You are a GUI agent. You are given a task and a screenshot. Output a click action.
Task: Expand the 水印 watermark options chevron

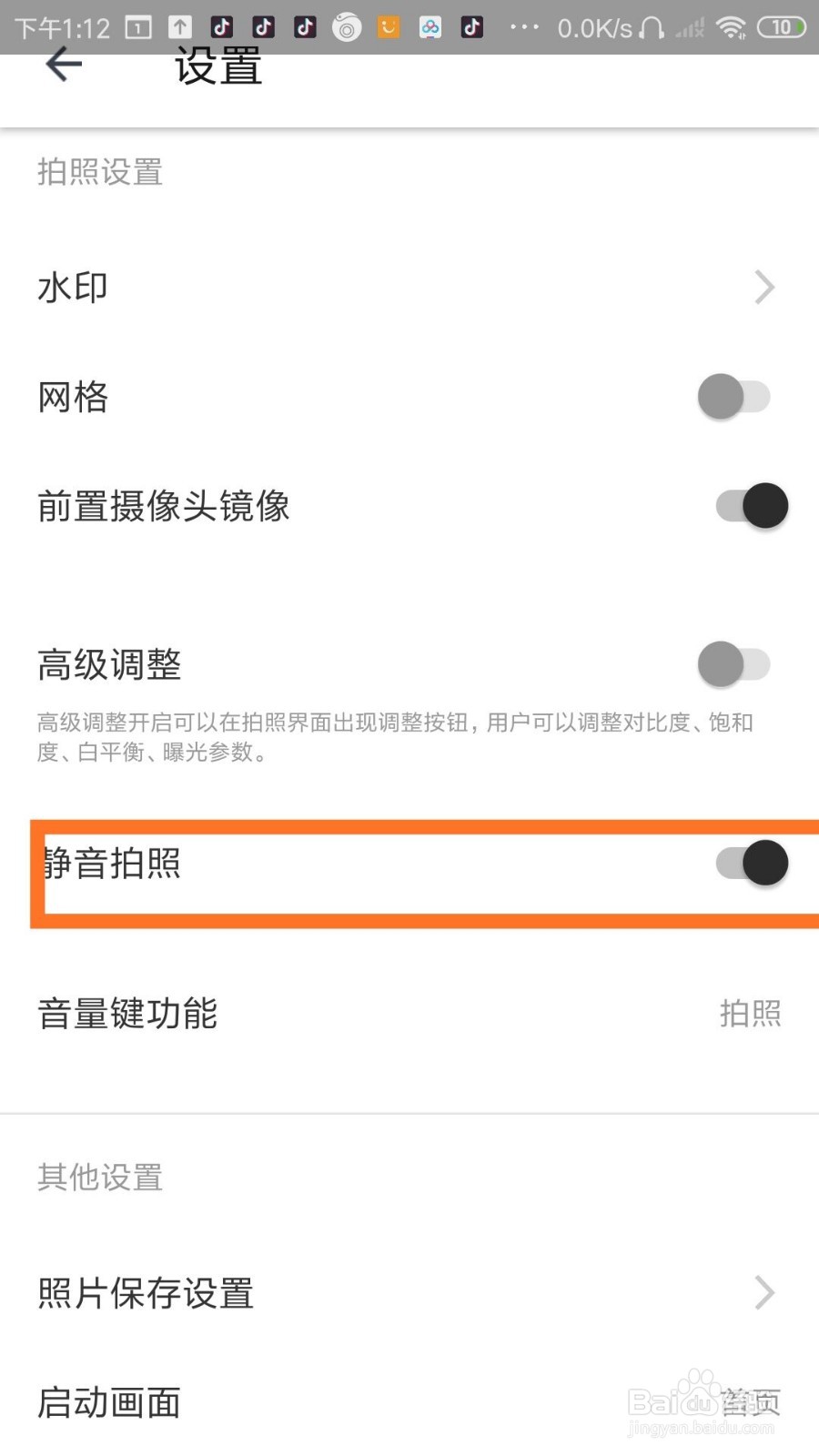[x=765, y=287]
